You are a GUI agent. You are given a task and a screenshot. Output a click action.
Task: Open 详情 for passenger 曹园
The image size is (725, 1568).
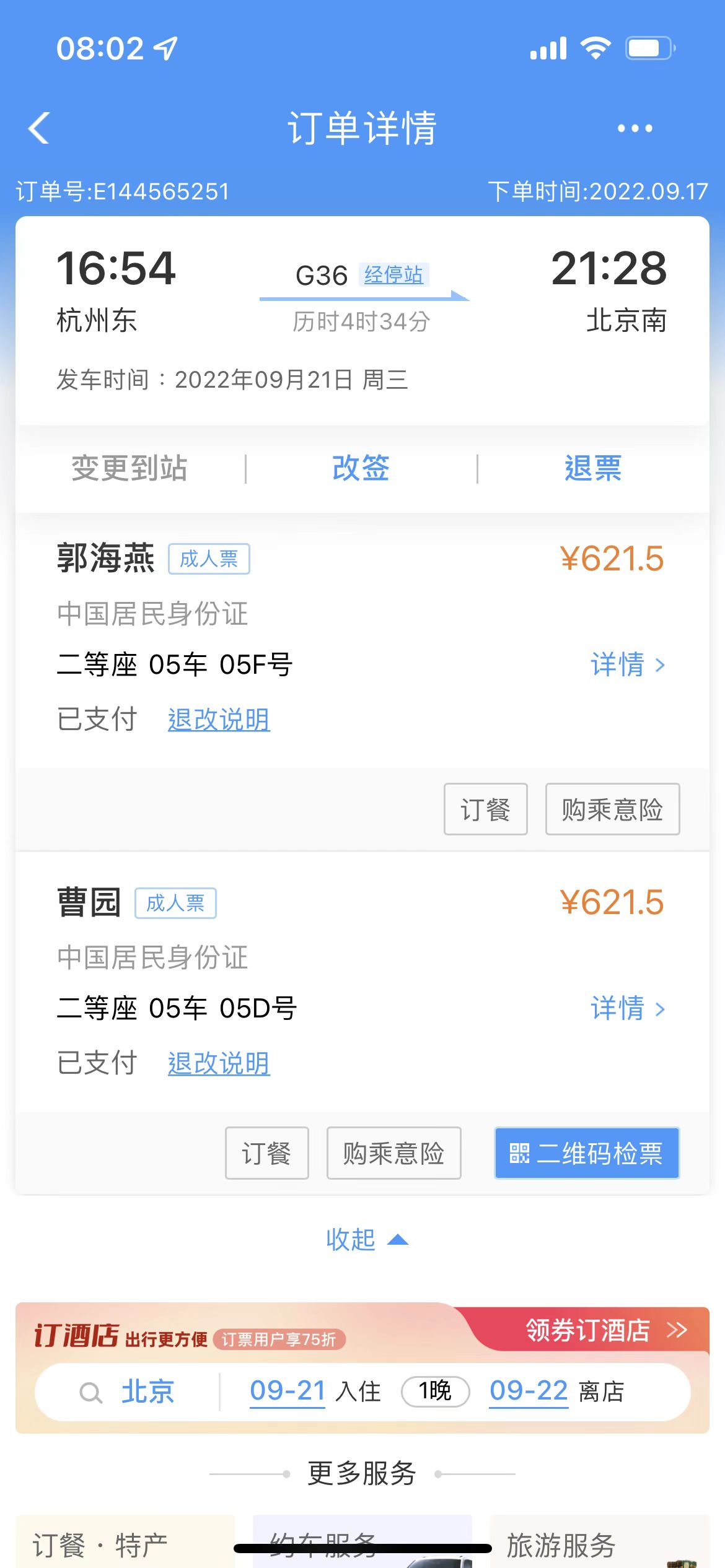click(627, 1009)
